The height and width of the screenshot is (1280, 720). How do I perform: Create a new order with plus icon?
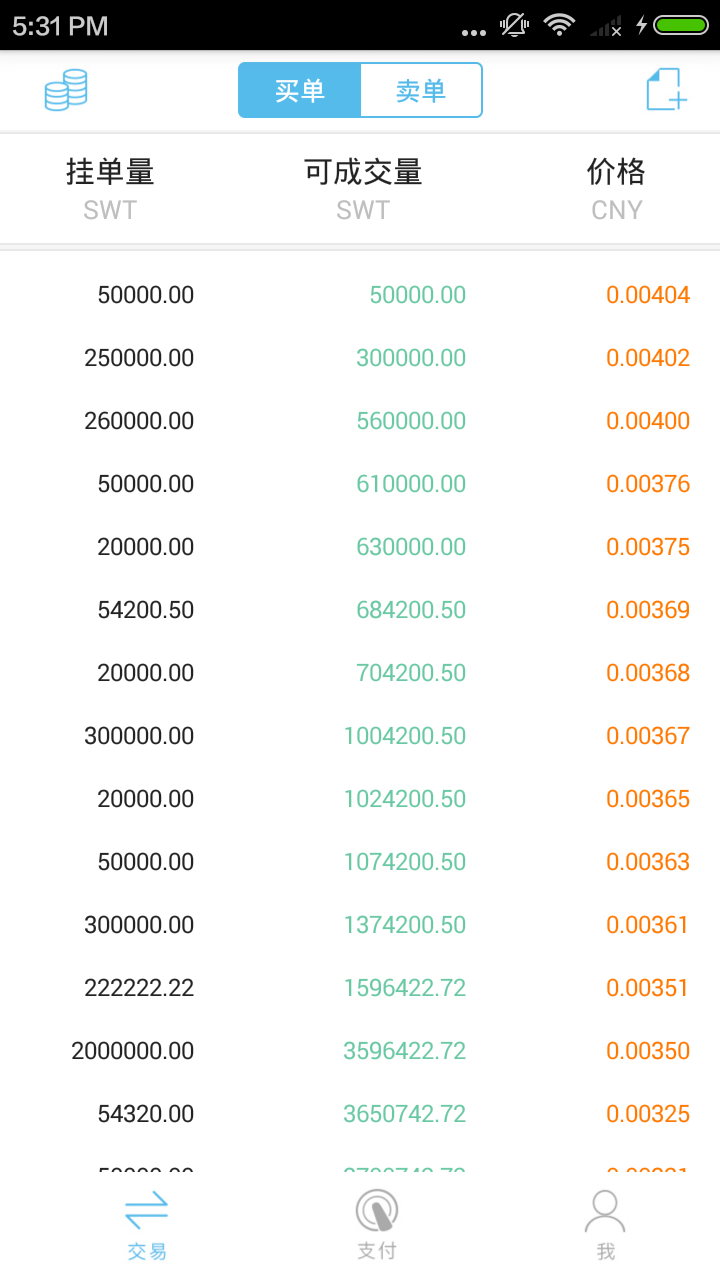pos(666,90)
